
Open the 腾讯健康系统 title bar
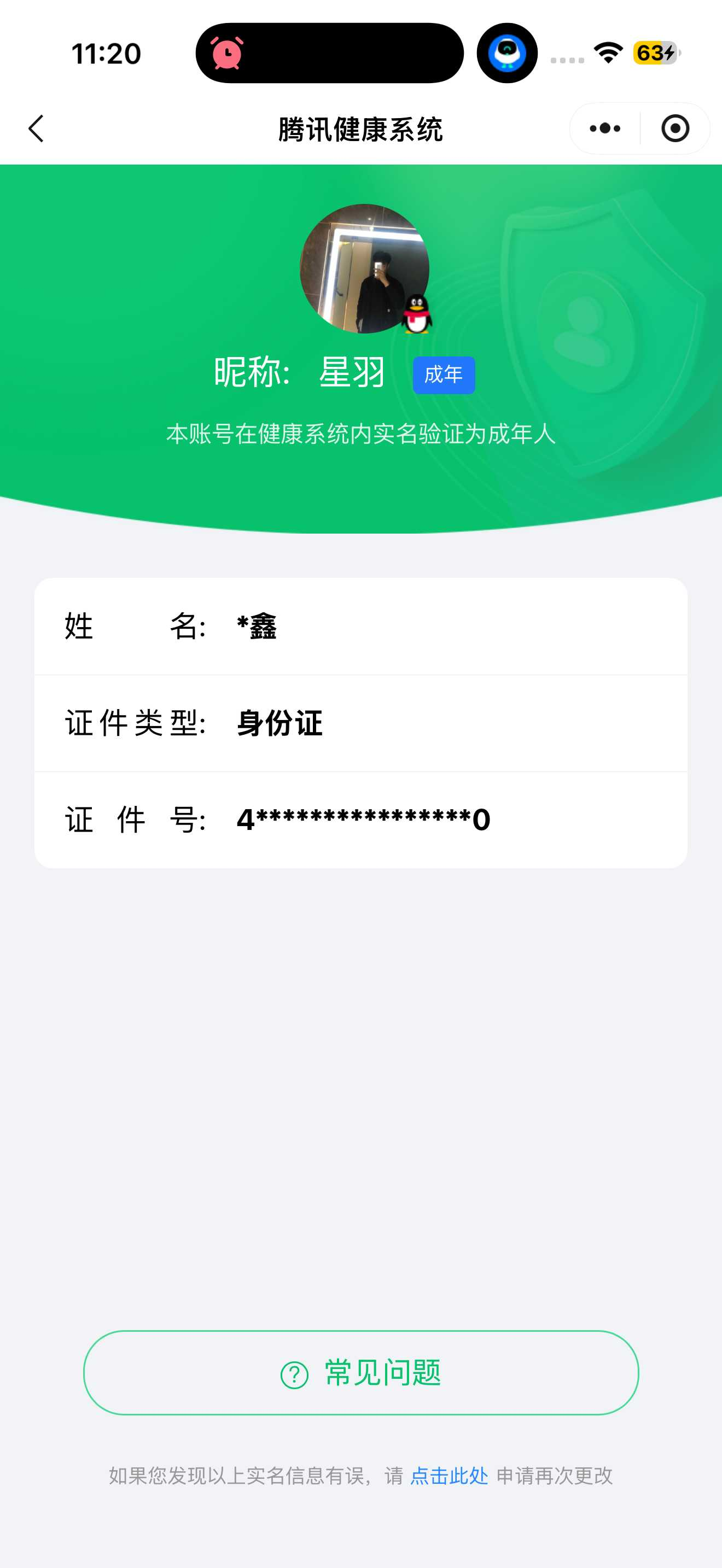360,128
